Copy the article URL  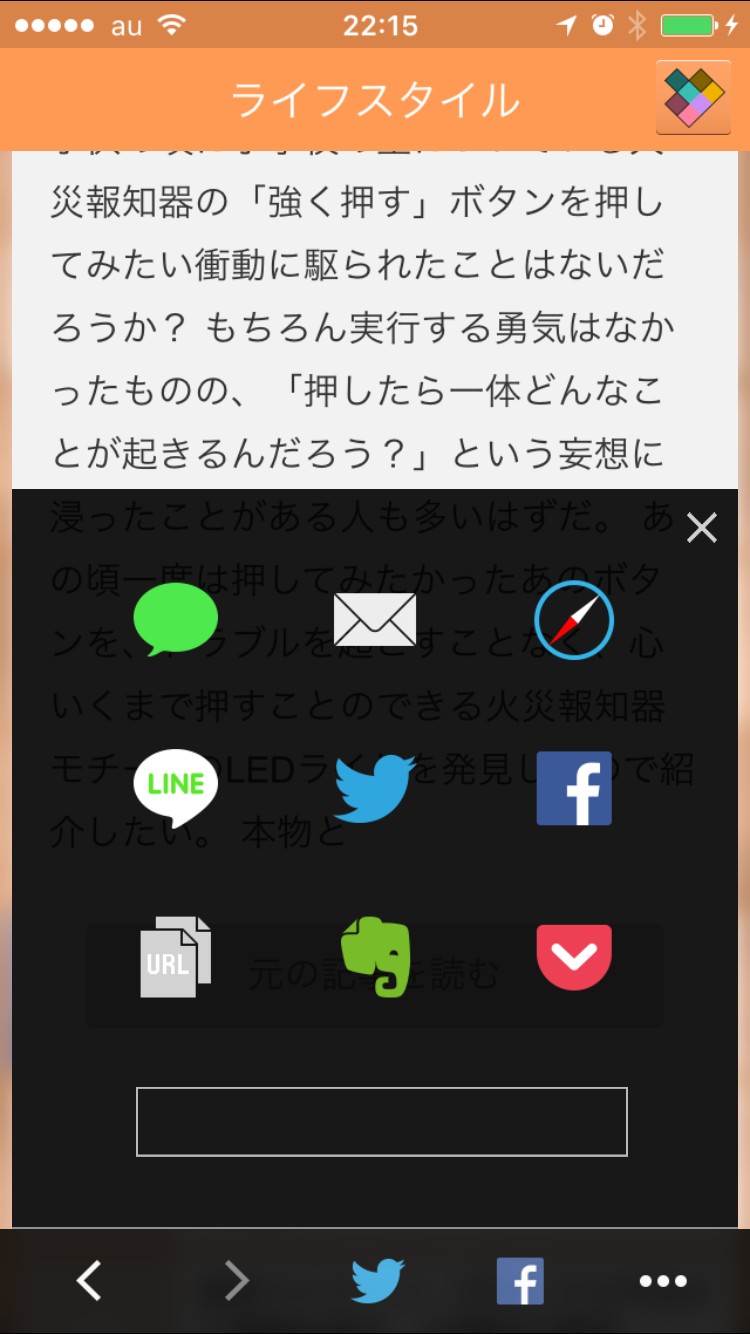(175, 957)
